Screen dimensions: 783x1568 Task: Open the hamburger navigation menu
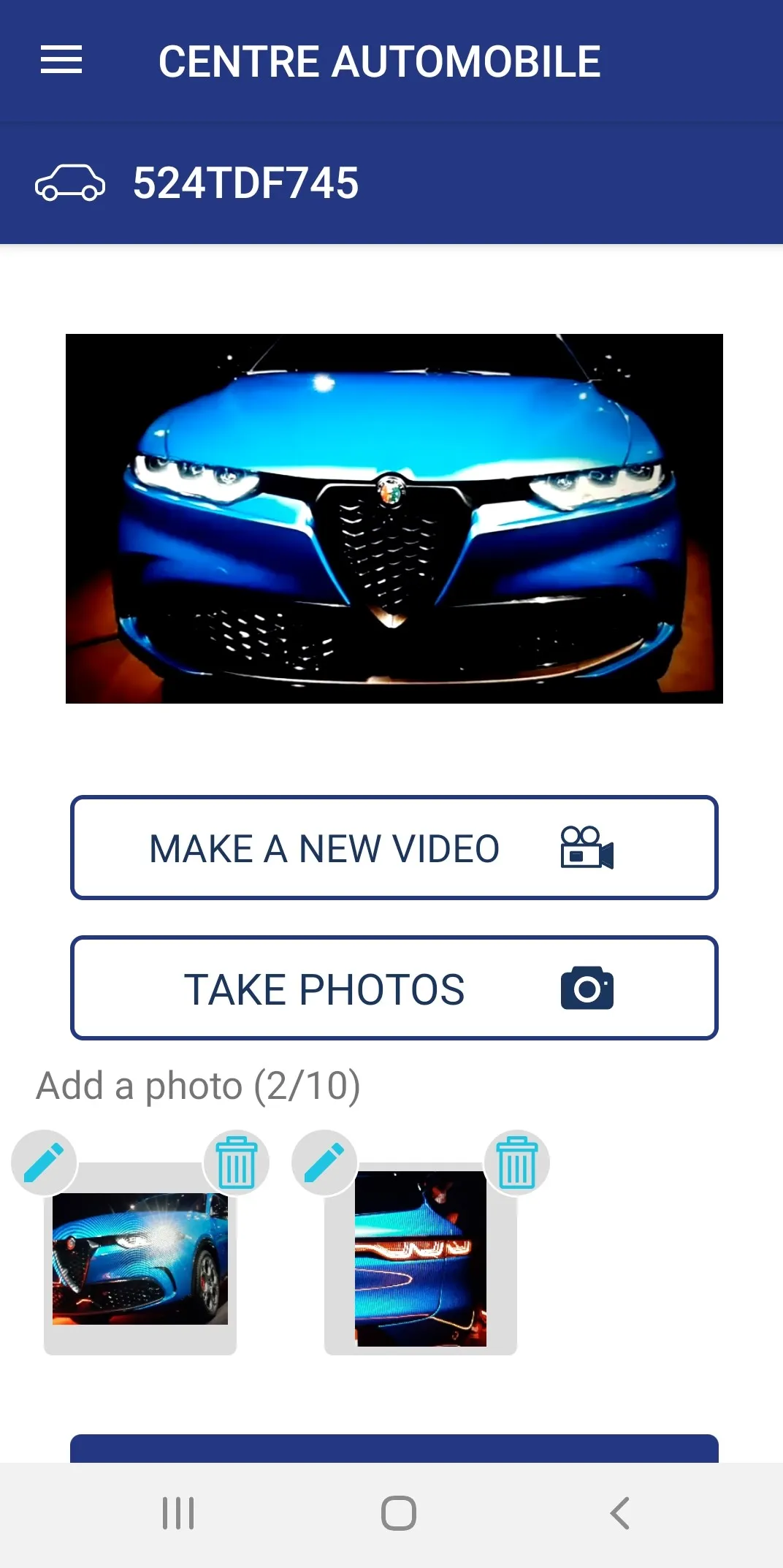[61, 61]
